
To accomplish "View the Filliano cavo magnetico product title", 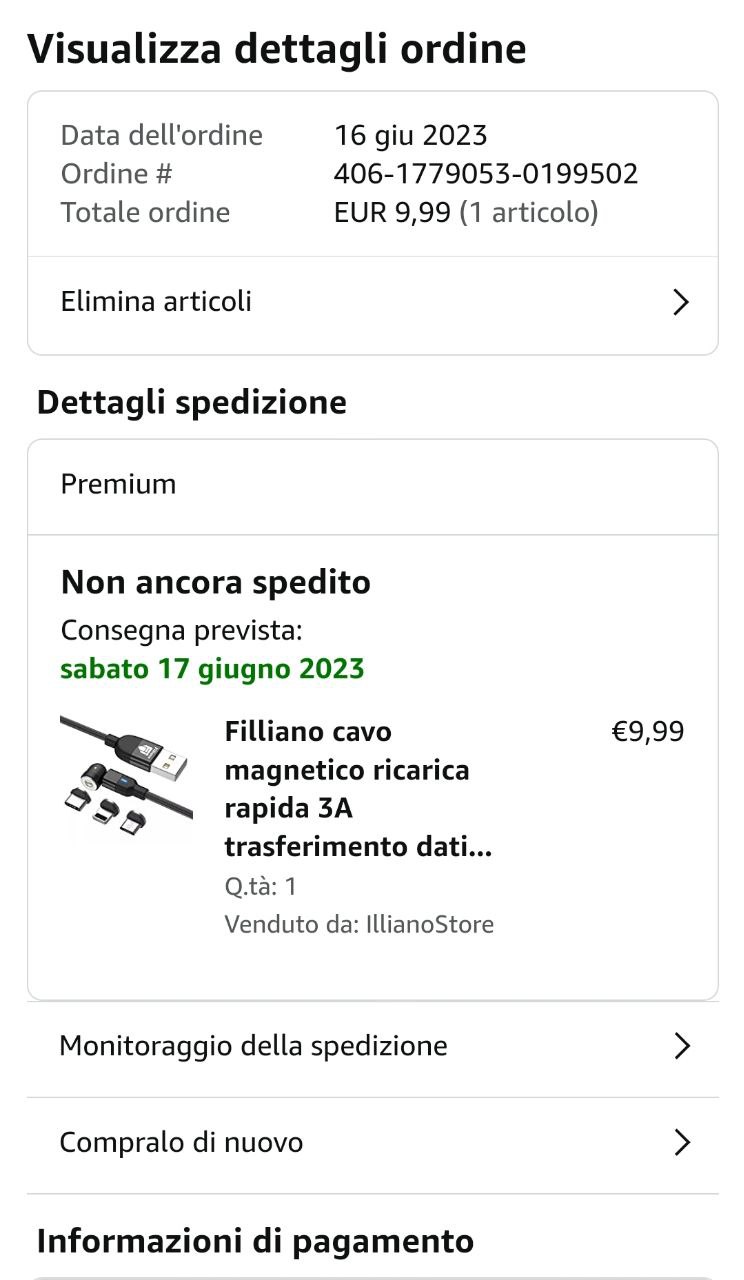I will [358, 789].
